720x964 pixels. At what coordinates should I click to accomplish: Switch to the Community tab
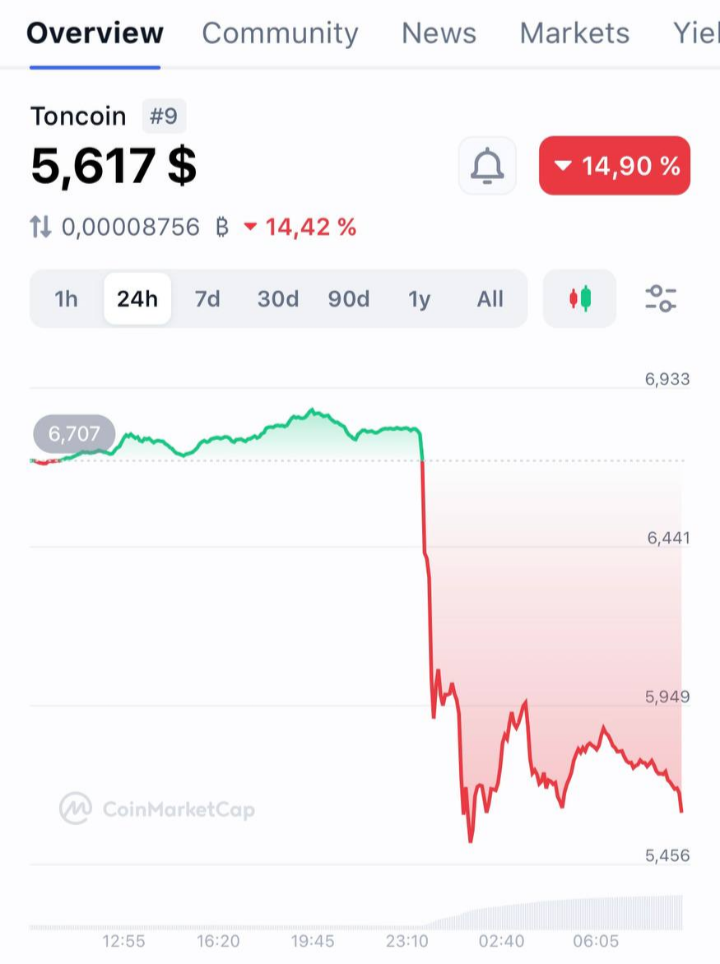(280, 33)
